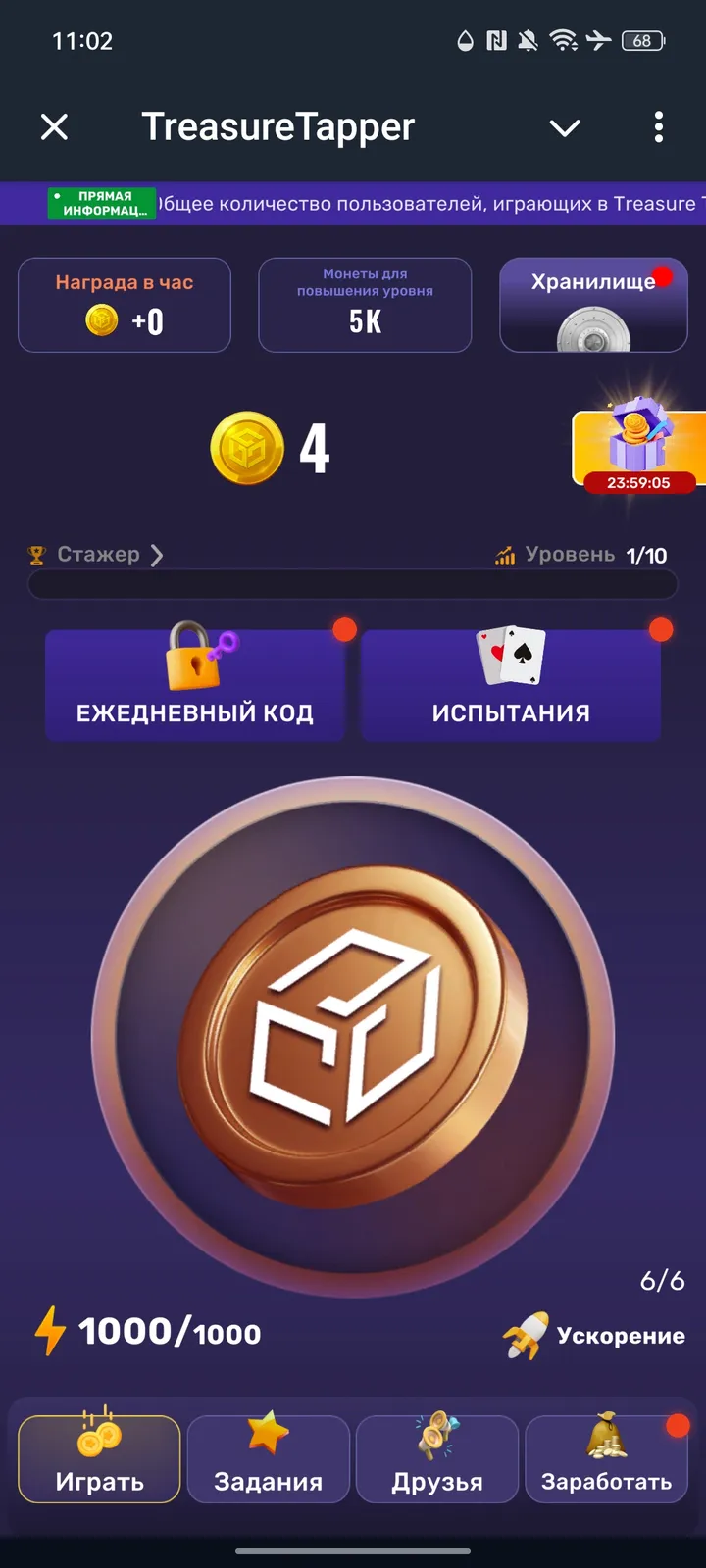Click the ПРЯМАЯ ИНФОРМАЦИЯ live banner
The height and width of the screenshot is (1568, 706).
(x=101, y=203)
